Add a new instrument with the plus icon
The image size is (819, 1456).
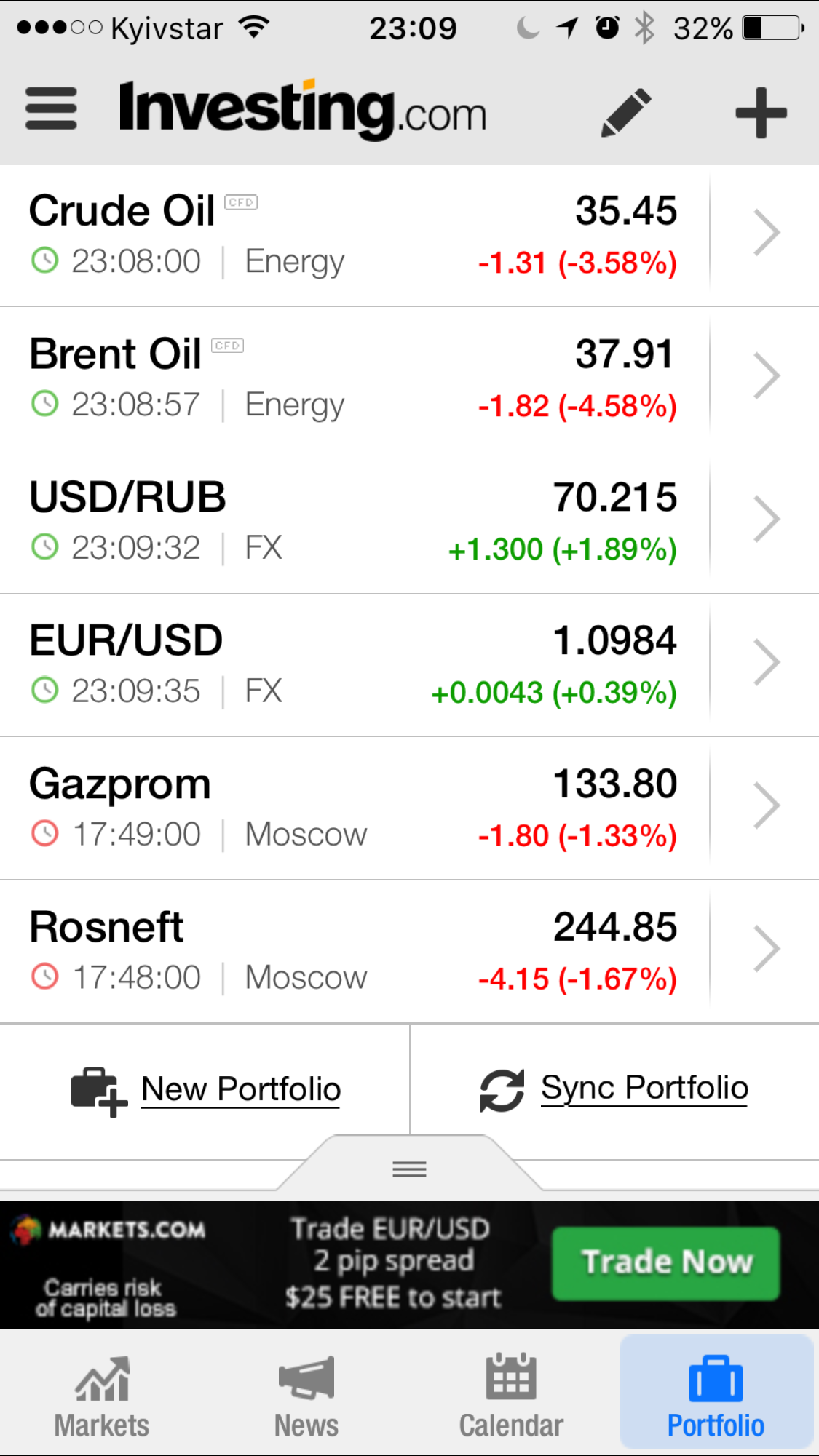click(x=761, y=112)
